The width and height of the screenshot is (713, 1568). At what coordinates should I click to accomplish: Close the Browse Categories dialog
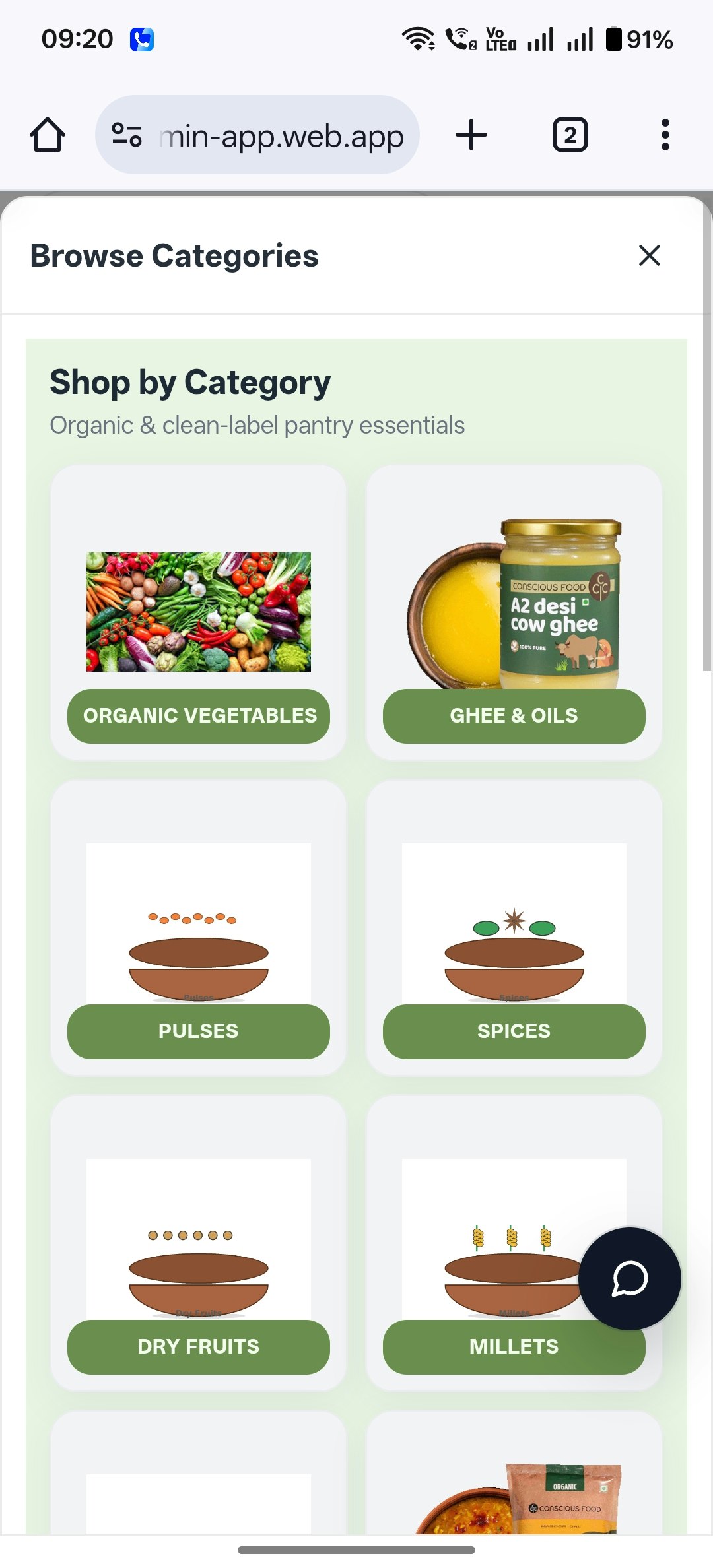pos(649,255)
